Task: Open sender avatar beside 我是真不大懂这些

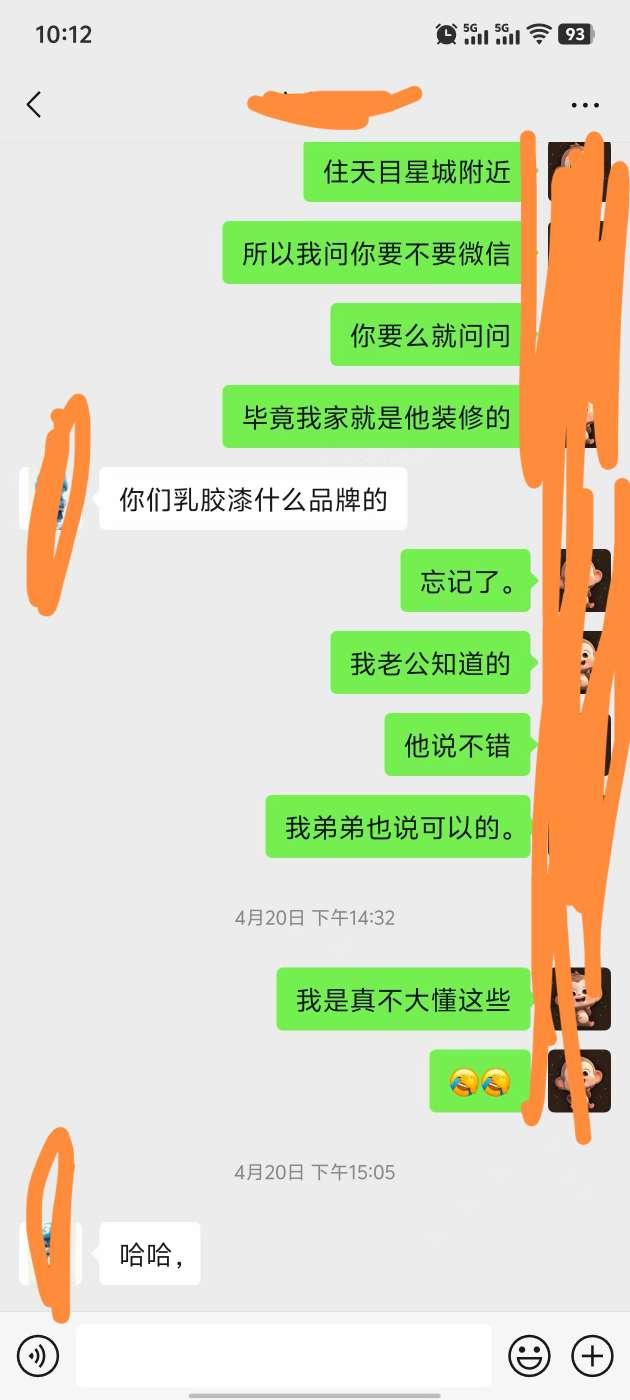Action: [x=582, y=999]
